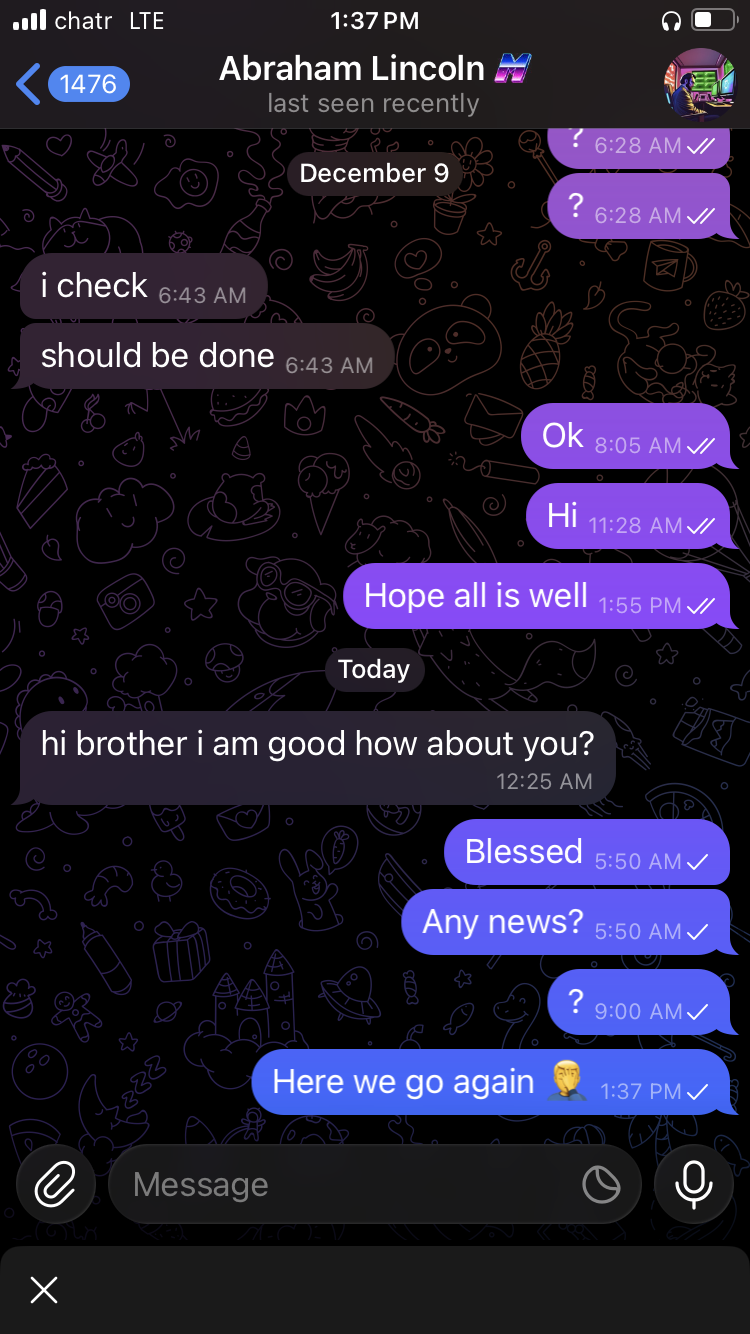The width and height of the screenshot is (750, 1334).
Task: Tap the battery level indicator
Action: [x=714, y=19]
